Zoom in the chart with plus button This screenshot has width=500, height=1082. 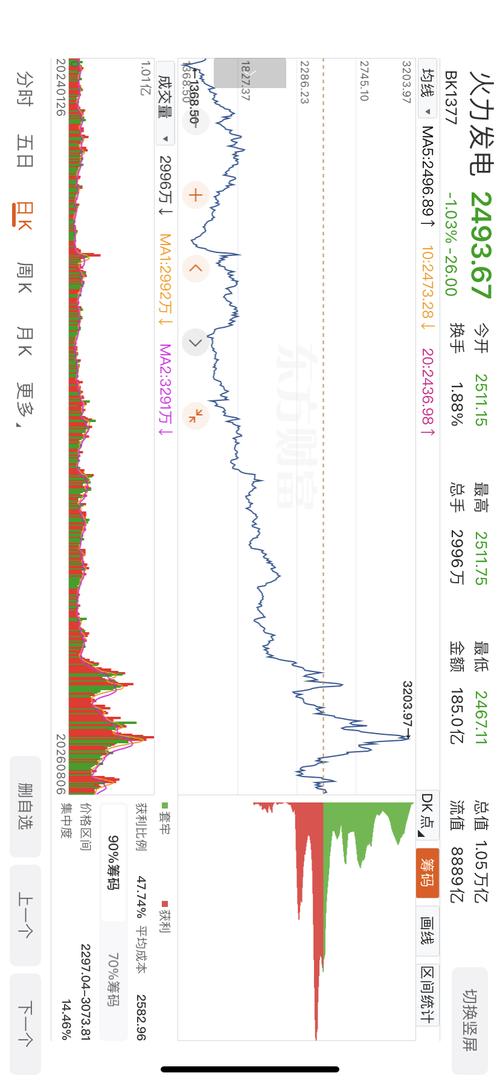point(195,195)
